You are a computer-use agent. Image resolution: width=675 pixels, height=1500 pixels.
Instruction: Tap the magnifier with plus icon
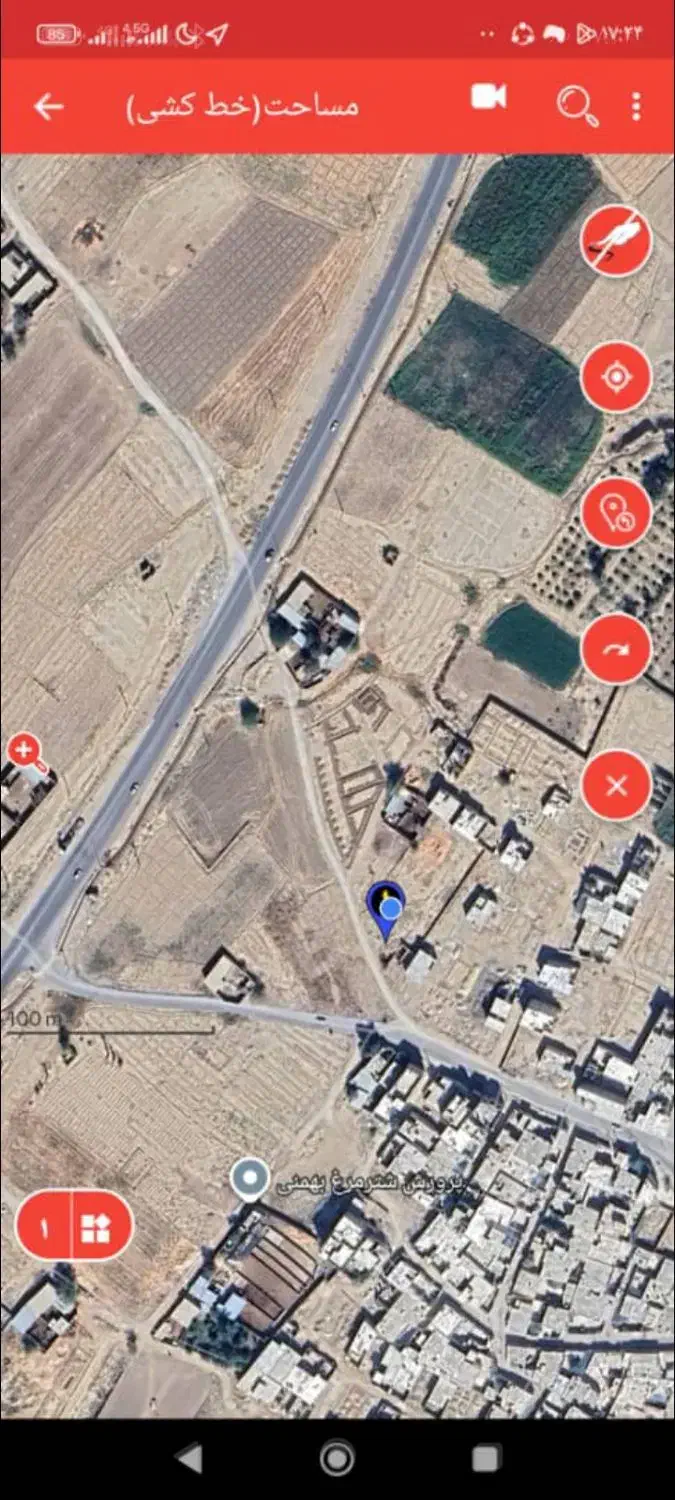pyautogui.click(x=25, y=751)
